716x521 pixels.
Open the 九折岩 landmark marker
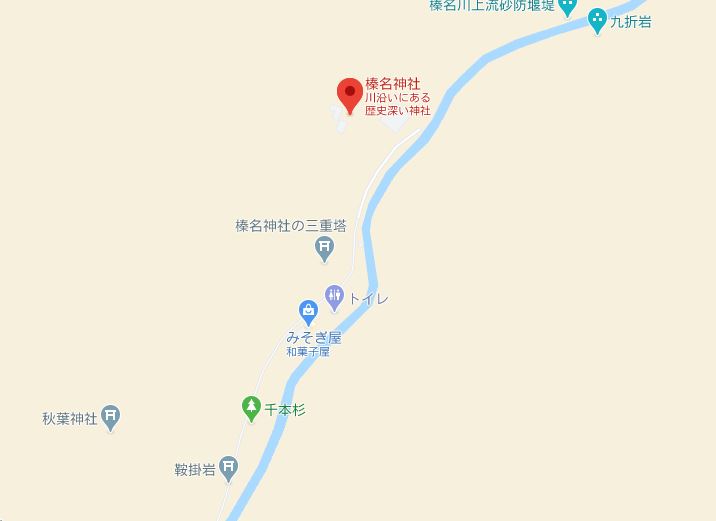[x=598, y=19]
